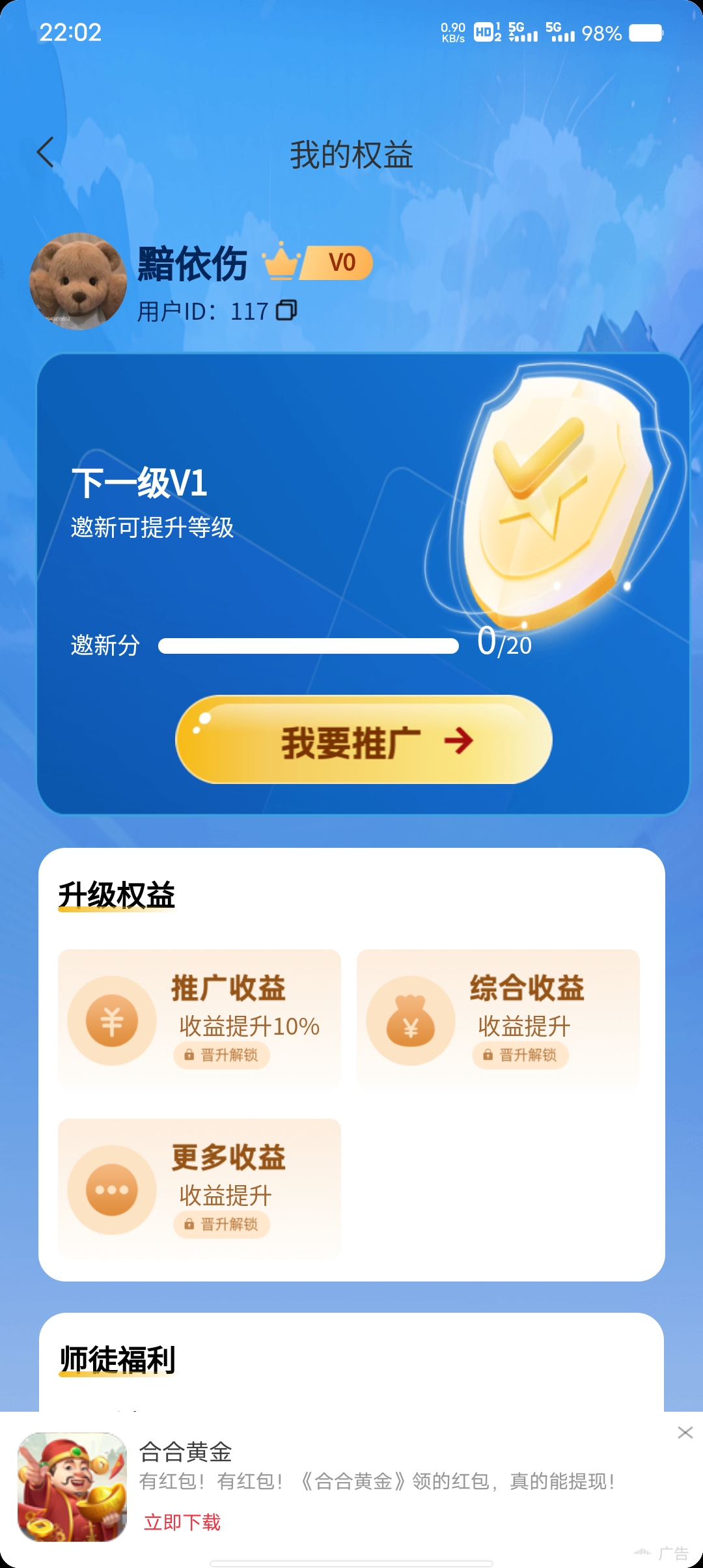Open the 更多收益 benefit card
703x1568 pixels.
[x=199, y=1188]
